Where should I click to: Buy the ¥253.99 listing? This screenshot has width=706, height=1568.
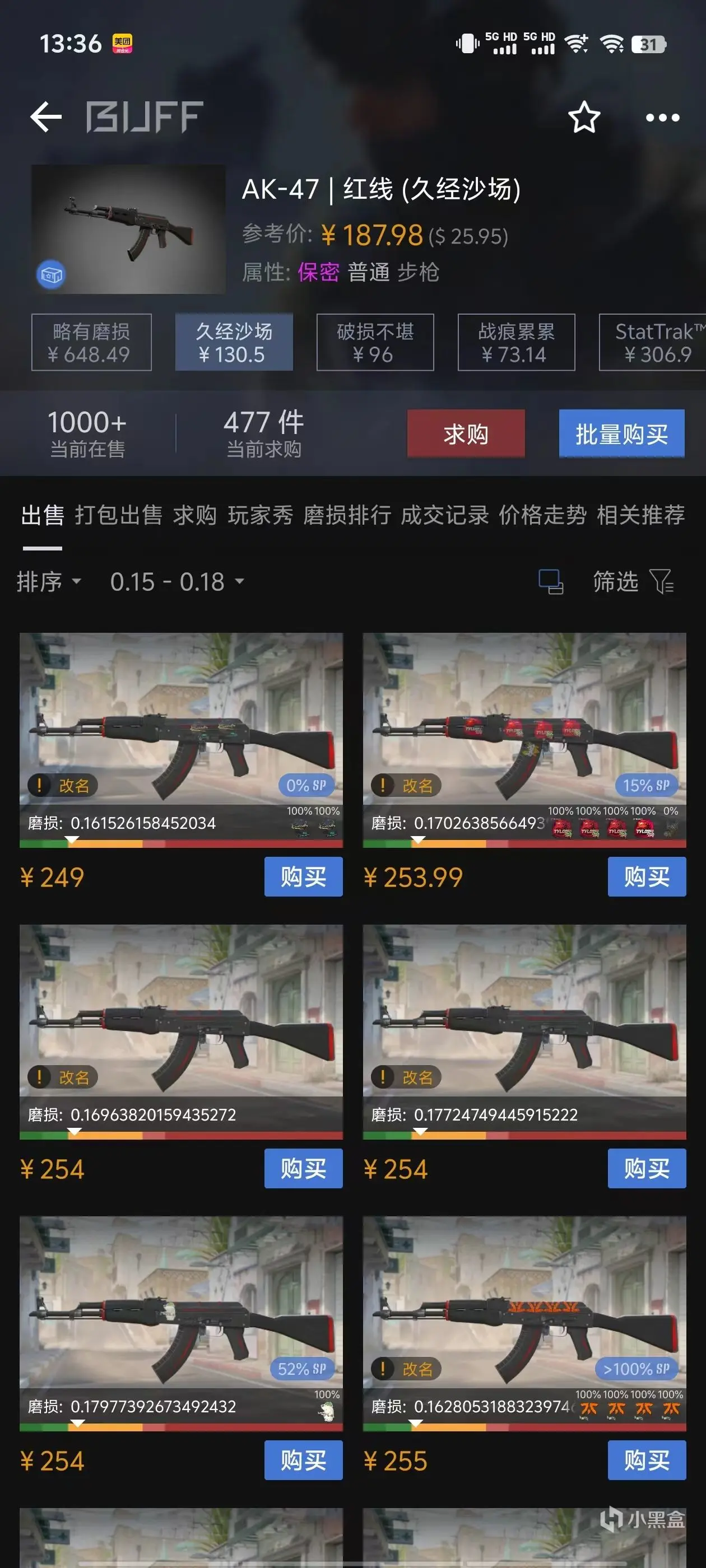coord(646,876)
